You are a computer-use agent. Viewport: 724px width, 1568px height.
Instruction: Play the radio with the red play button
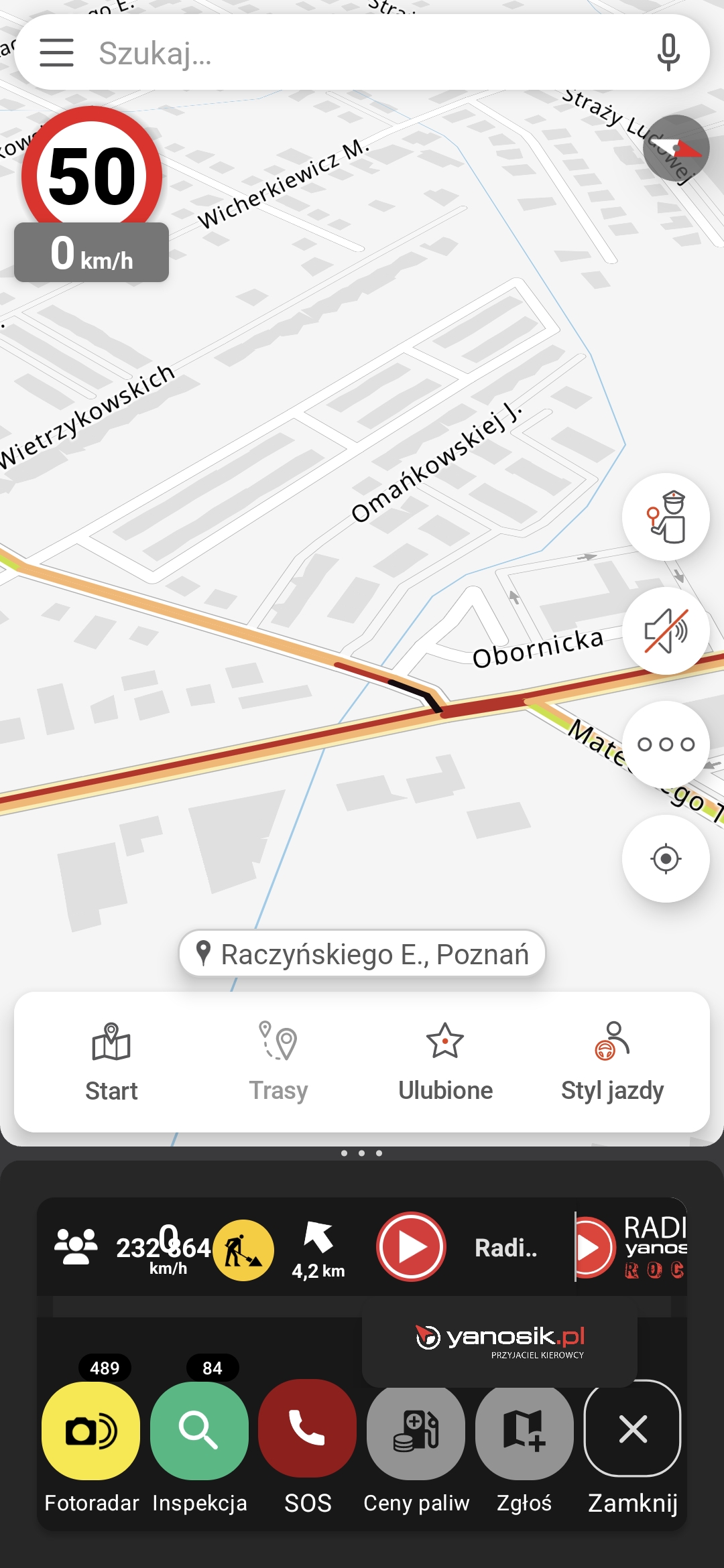pyautogui.click(x=411, y=1246)
